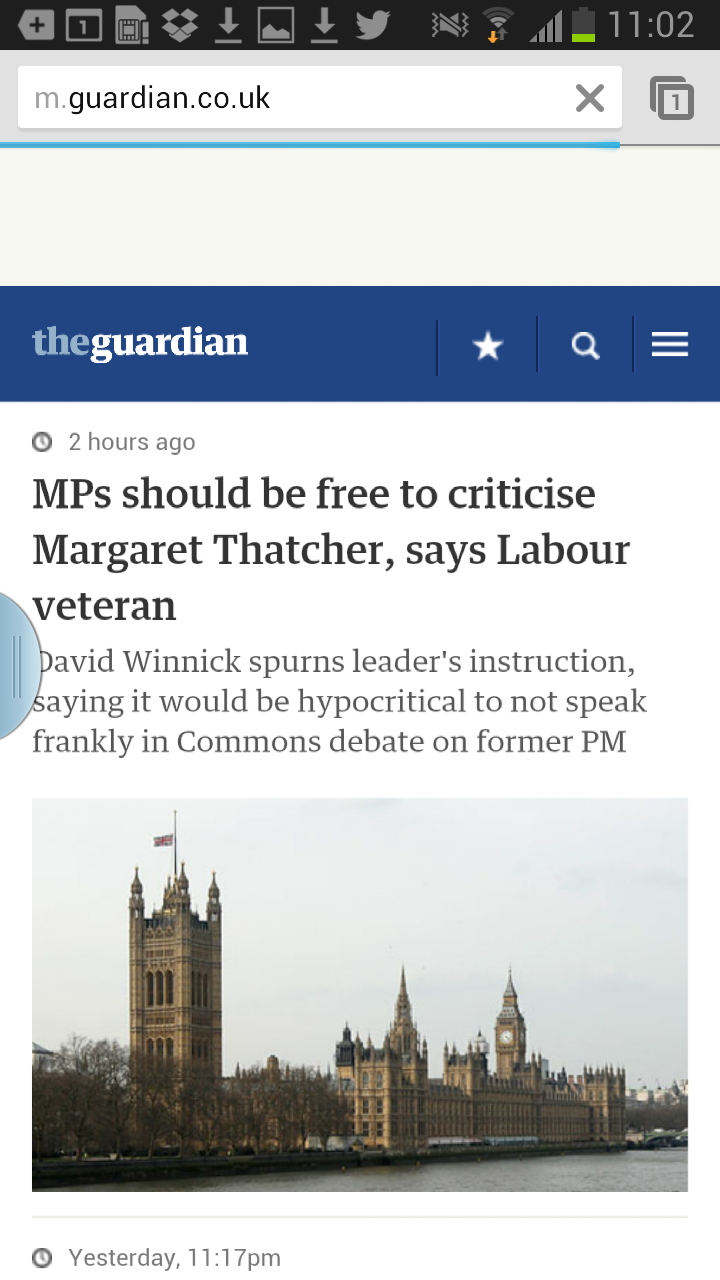The height and width of the screenshot is (1280, 720).
Task: Read the Margaret Thatcher MPs article headline
Action: click(x=330, y=549)
